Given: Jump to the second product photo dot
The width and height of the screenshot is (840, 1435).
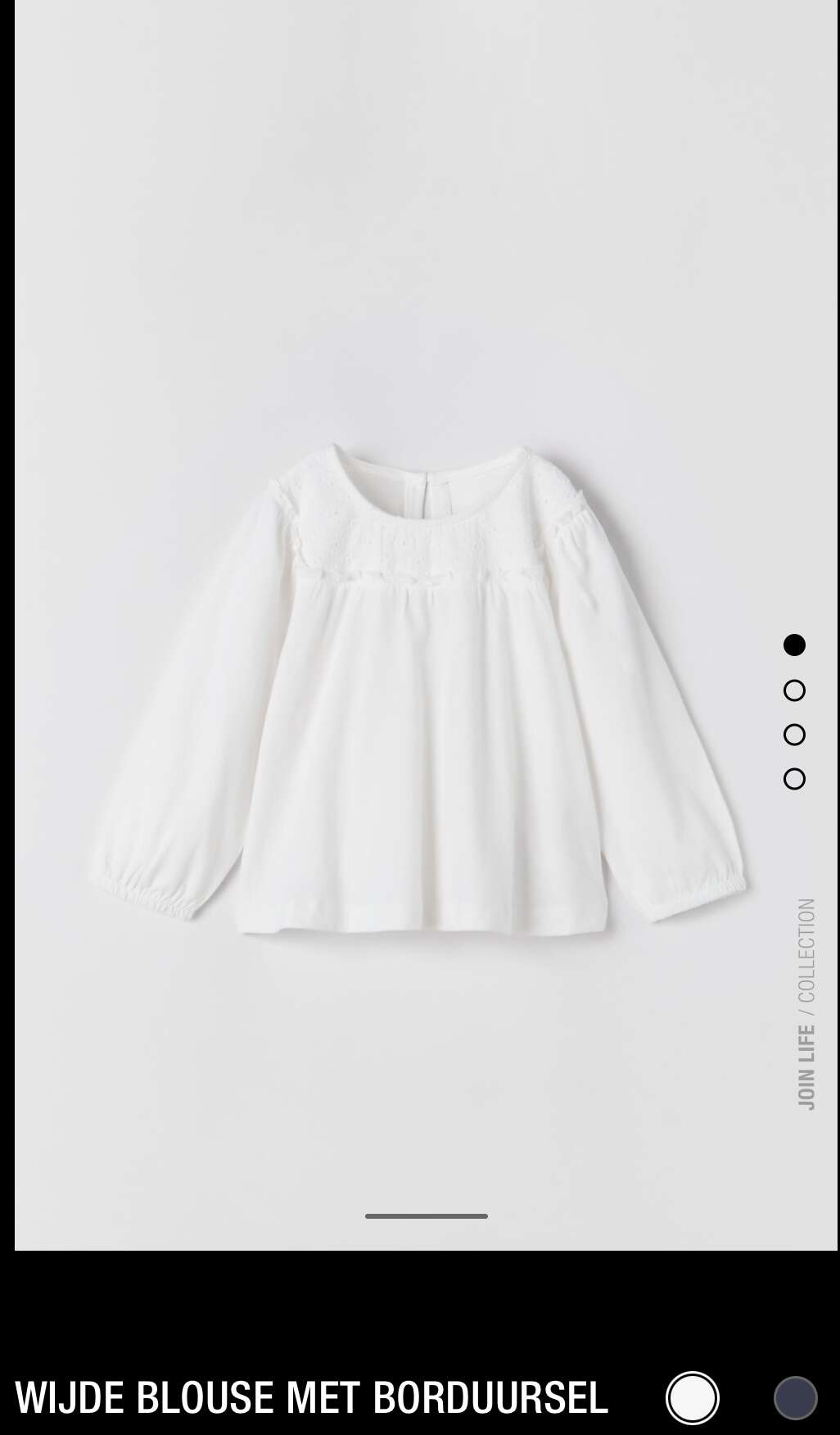Looking at the screenshot, I should 794,690.
